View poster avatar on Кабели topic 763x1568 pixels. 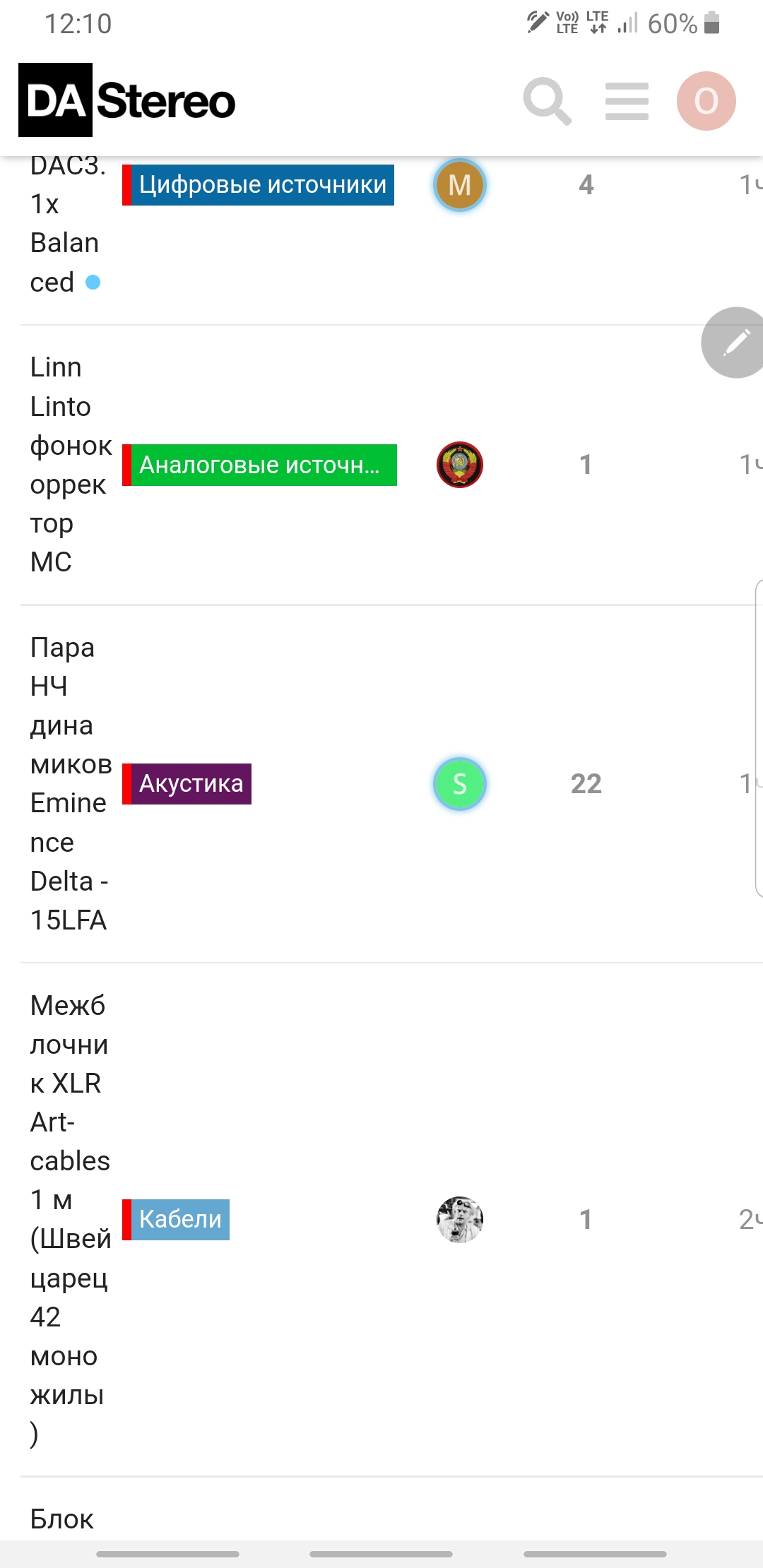pyautogui.click(x=460, y=1220)
